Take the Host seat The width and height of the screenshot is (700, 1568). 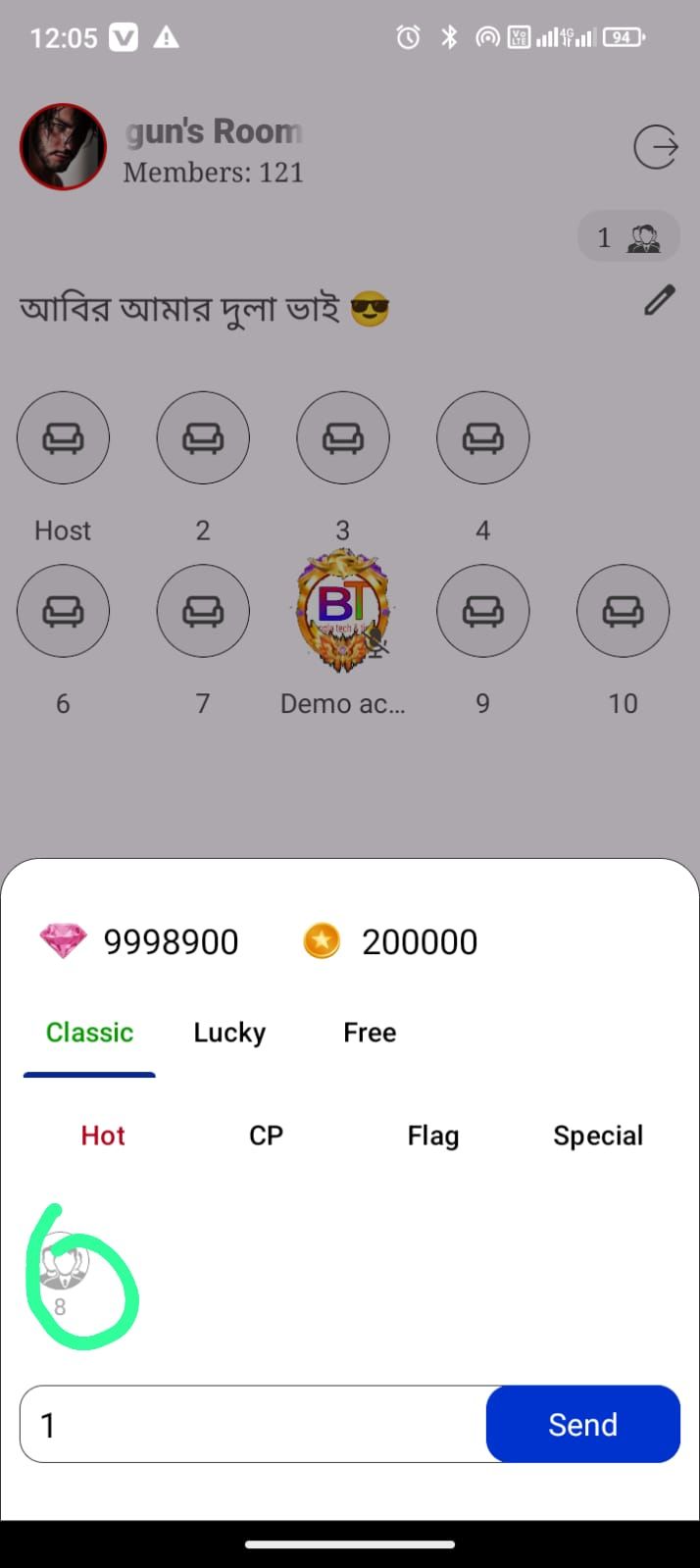63,437
